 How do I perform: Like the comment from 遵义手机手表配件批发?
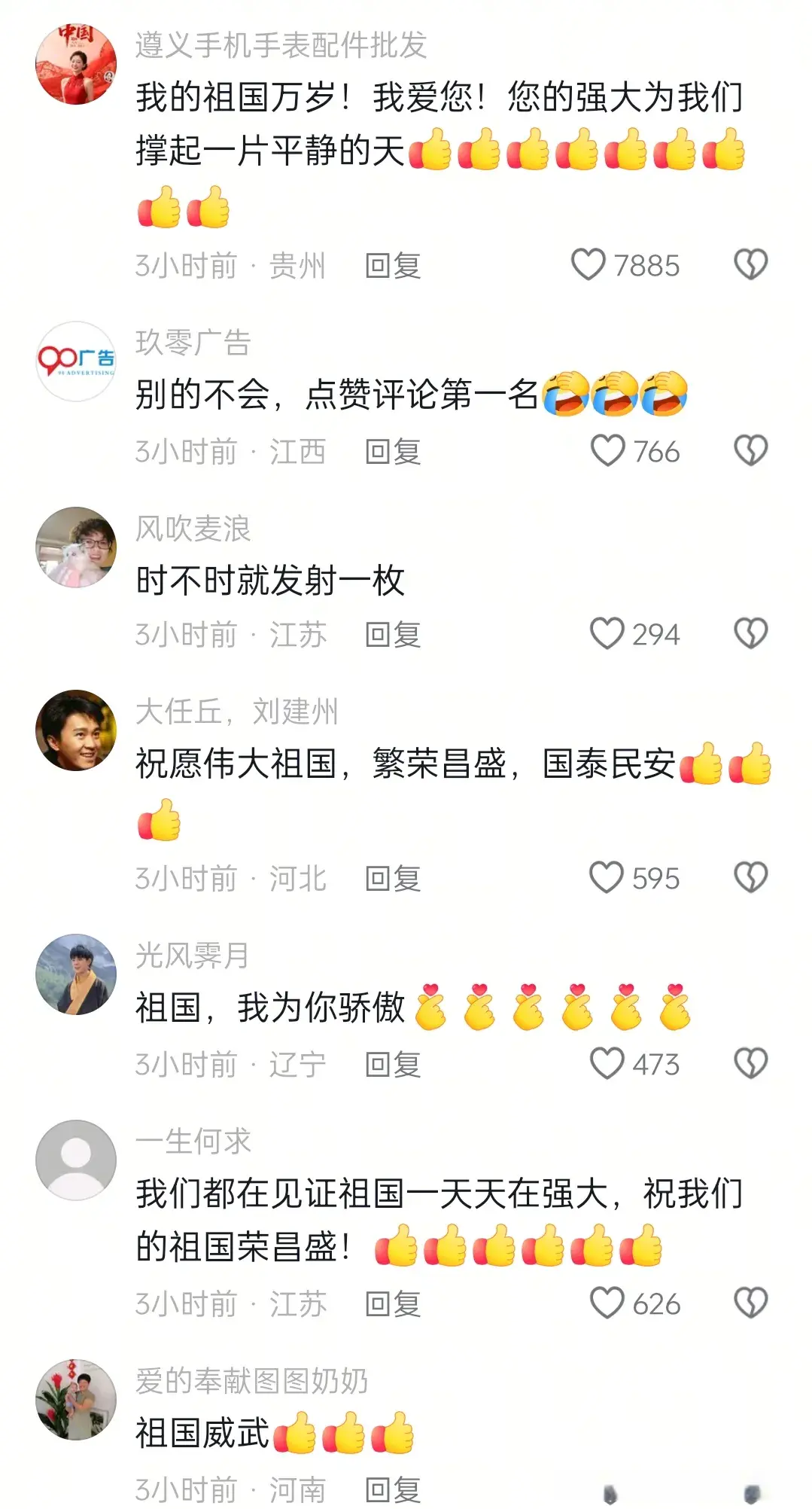(x=588, y=265)
